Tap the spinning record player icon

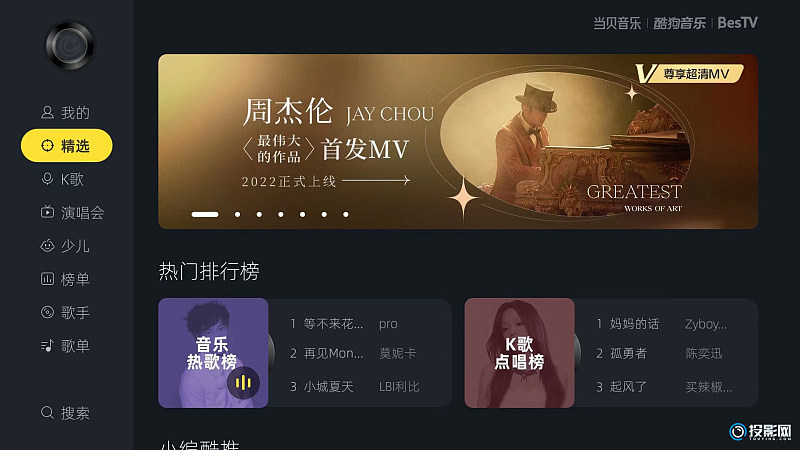[x=70, y=44]
